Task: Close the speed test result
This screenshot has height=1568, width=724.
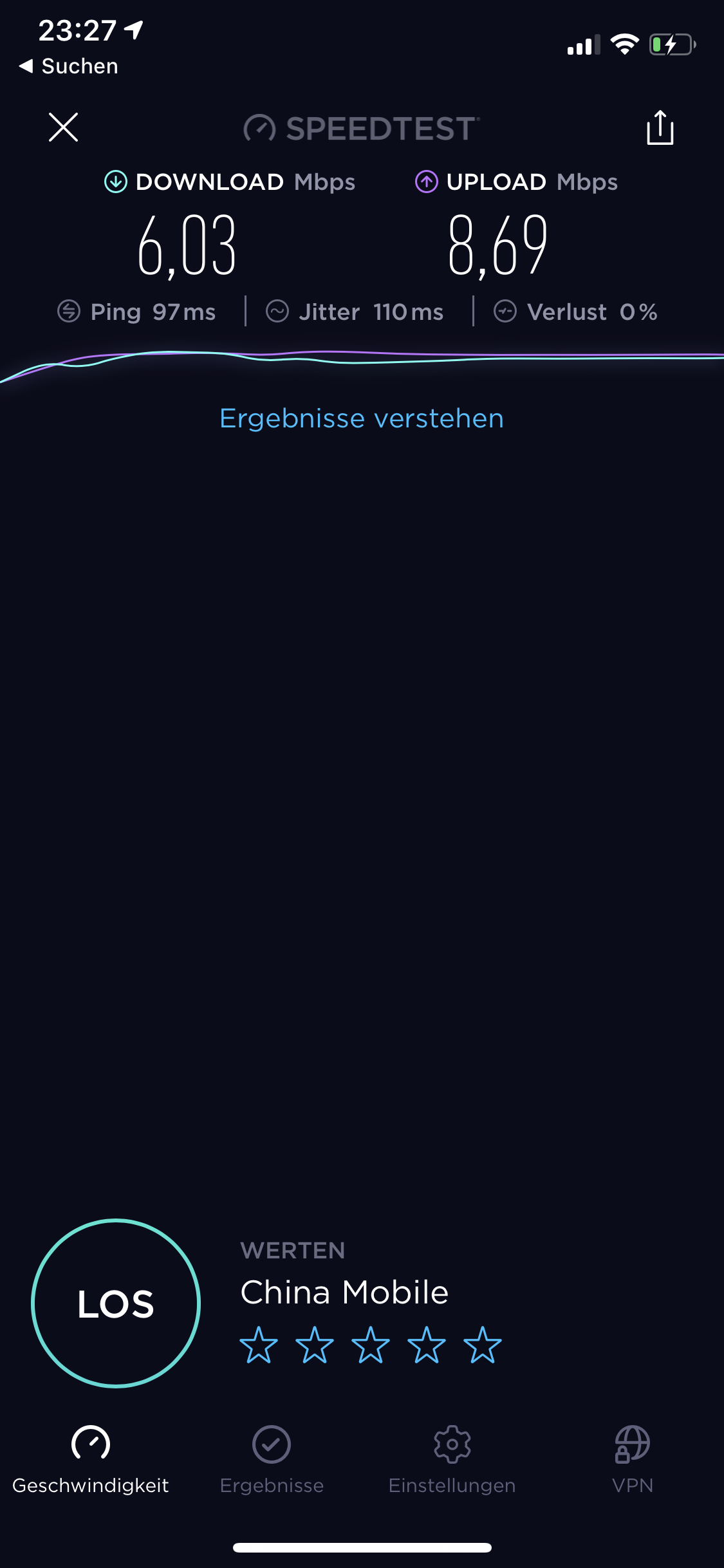Action: [63, 127]
